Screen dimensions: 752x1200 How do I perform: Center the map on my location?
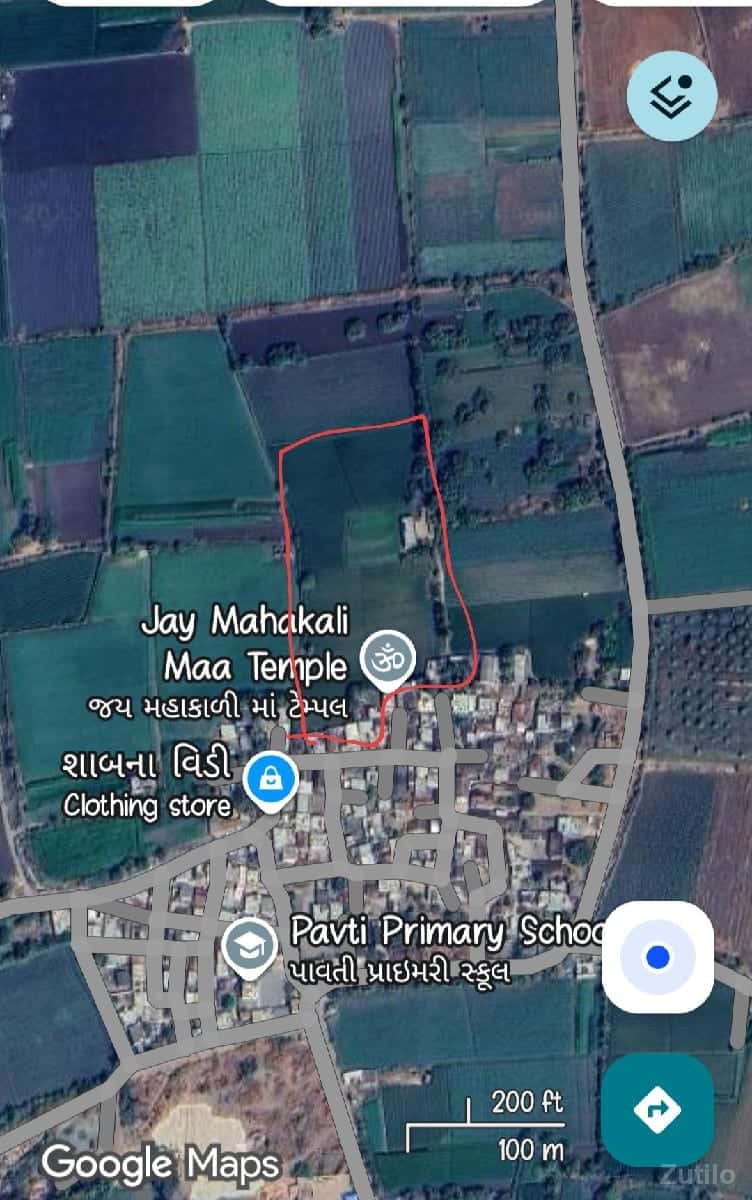click(x=657, y=958)
